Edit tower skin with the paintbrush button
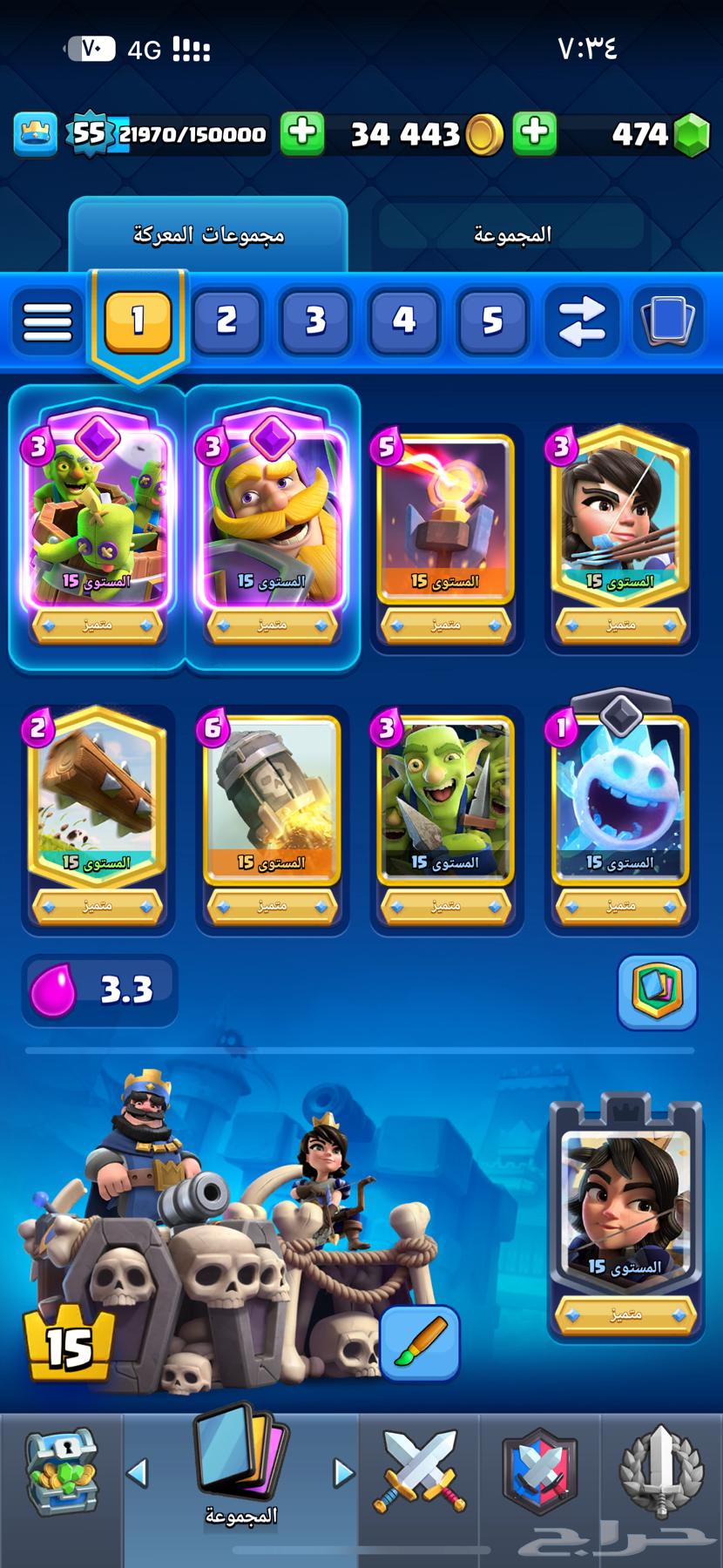This screenshot has width=723, height=1568. pyautogui.click(x=419, y=1342)
